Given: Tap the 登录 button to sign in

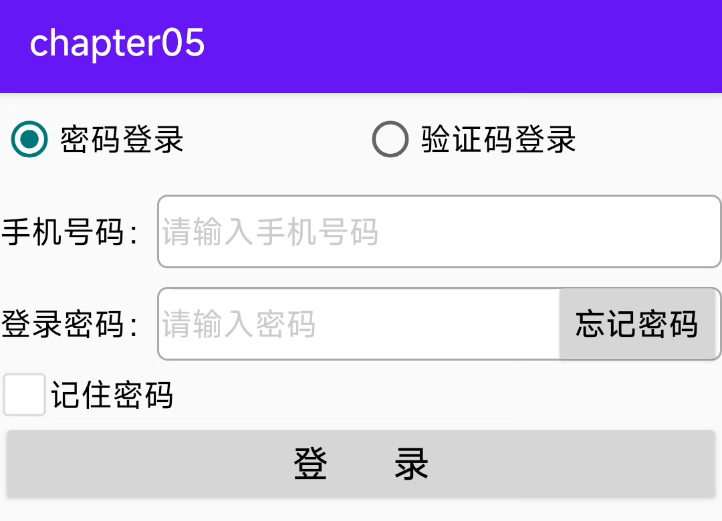Looking at the screenshot, I should pos(361,464).
